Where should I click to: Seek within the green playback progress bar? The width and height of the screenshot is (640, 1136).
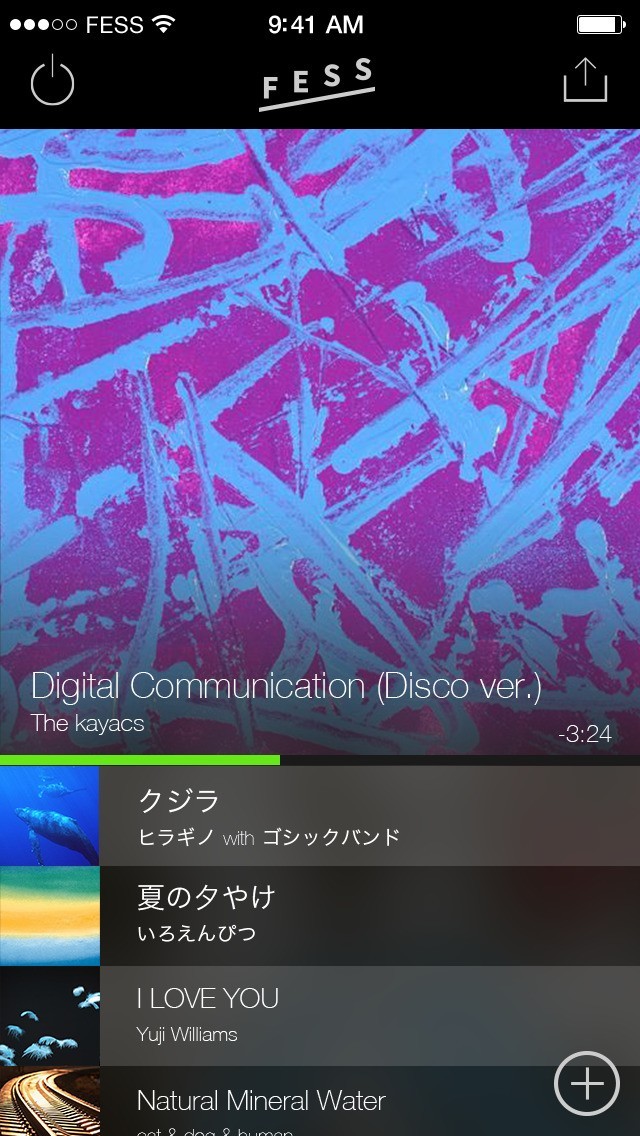pyautogui.click(x=320, y=760)
